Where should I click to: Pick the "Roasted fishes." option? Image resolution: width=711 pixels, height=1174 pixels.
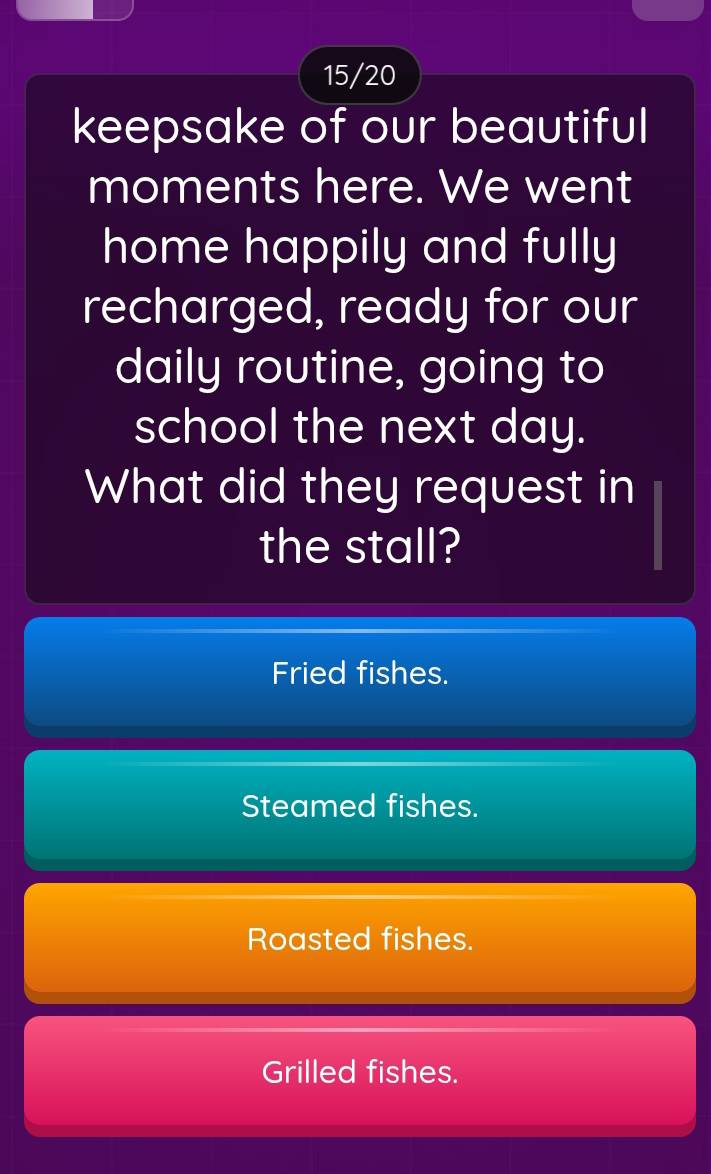(x=360, y=939)
